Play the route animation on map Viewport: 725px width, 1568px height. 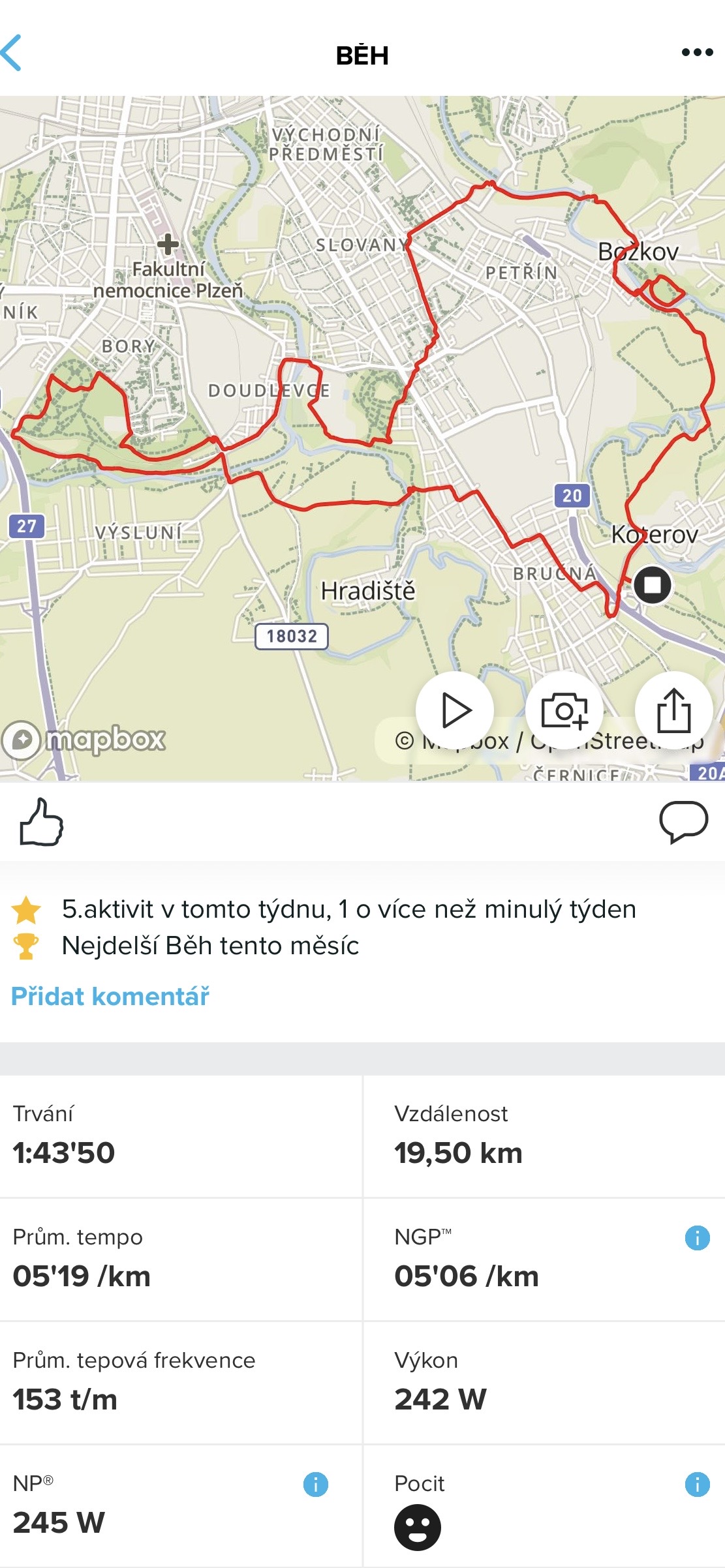coord(455,710)
